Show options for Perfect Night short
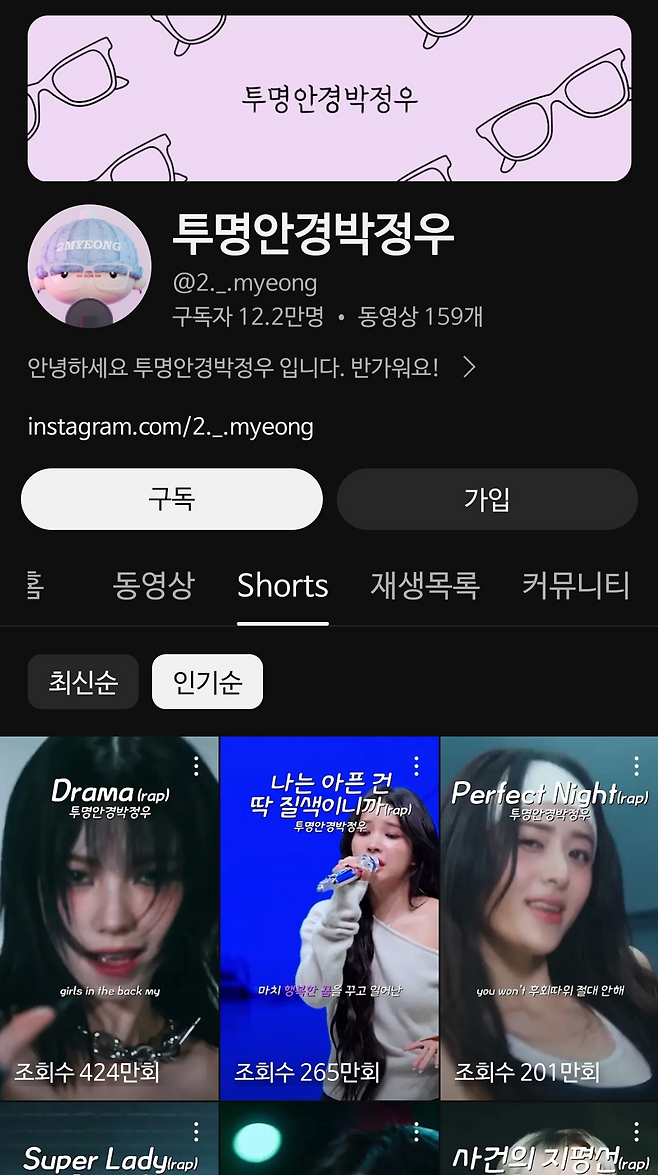The width and height of the screenshot is (658, 1175). 636,766
